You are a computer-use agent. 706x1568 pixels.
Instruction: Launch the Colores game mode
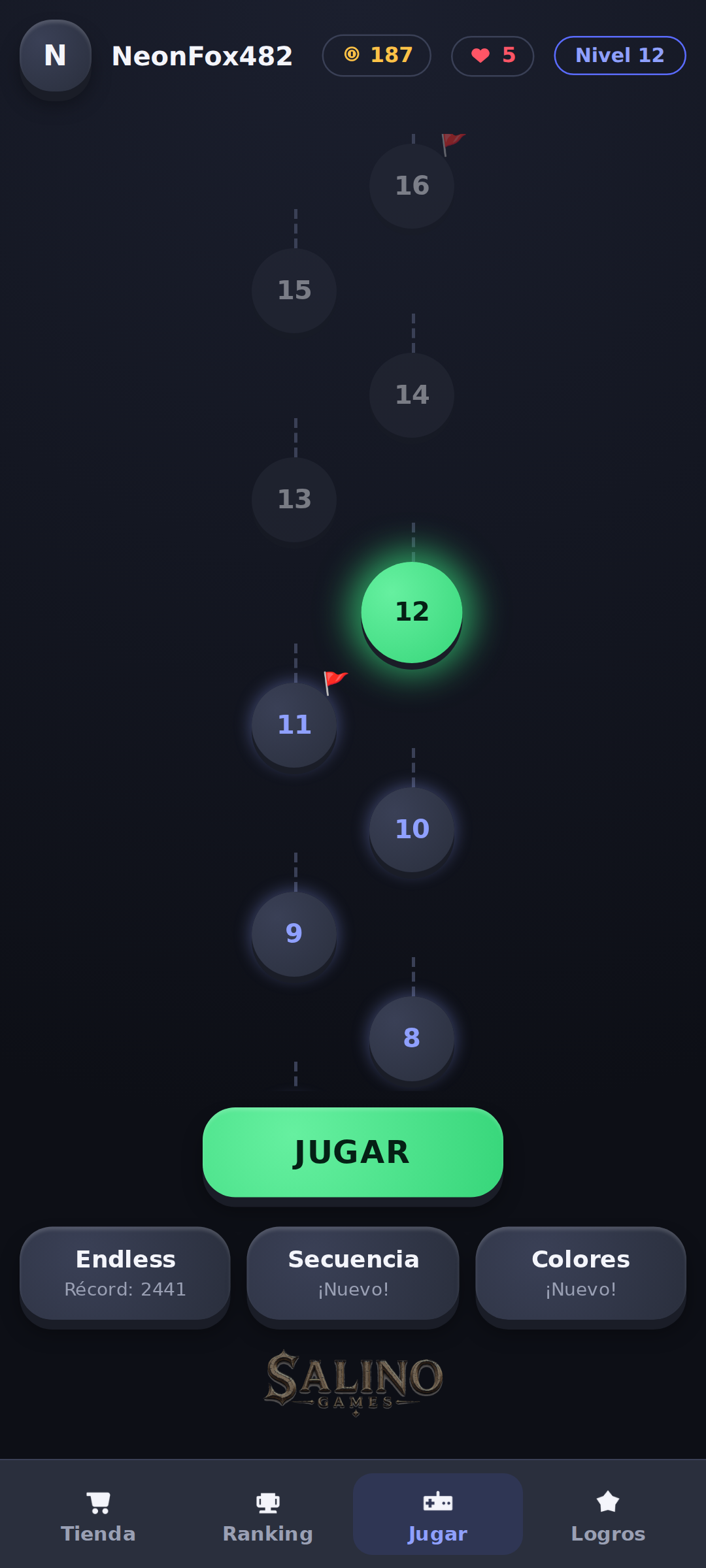[x=580, y=1273]
